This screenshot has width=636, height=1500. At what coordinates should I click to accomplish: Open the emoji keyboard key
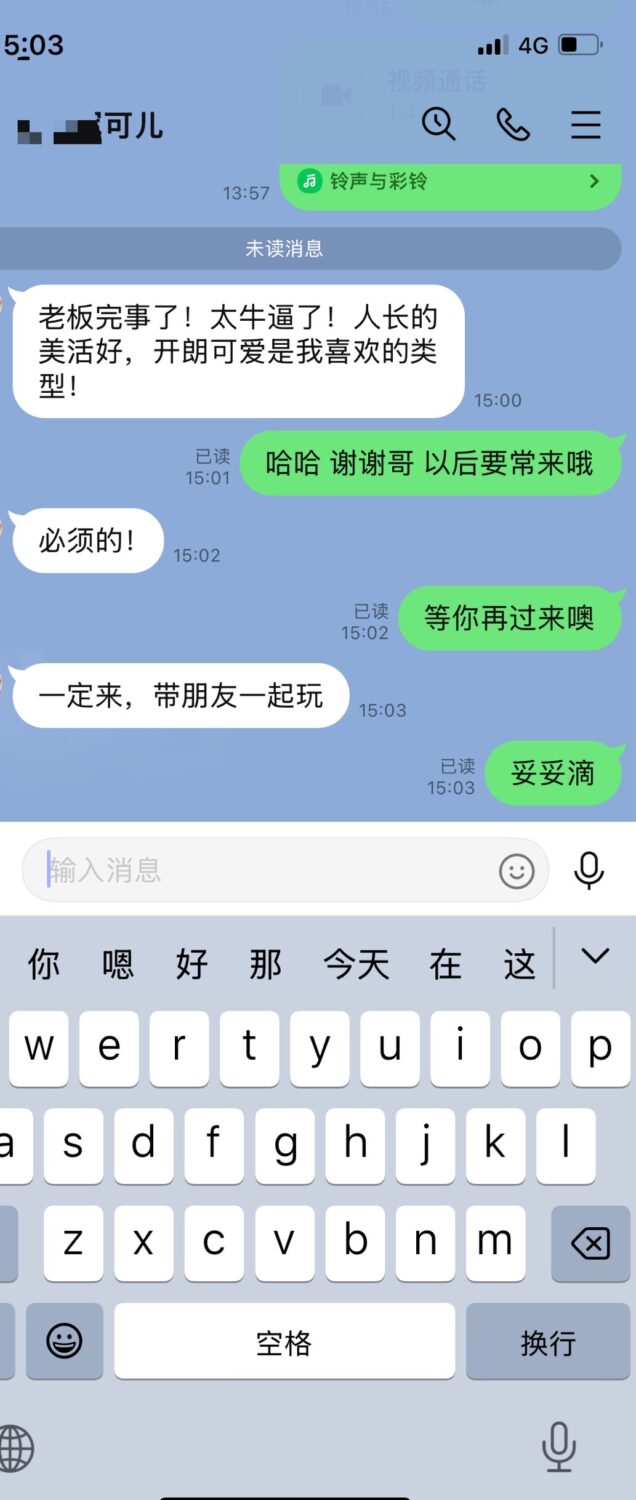point(64,1342)
